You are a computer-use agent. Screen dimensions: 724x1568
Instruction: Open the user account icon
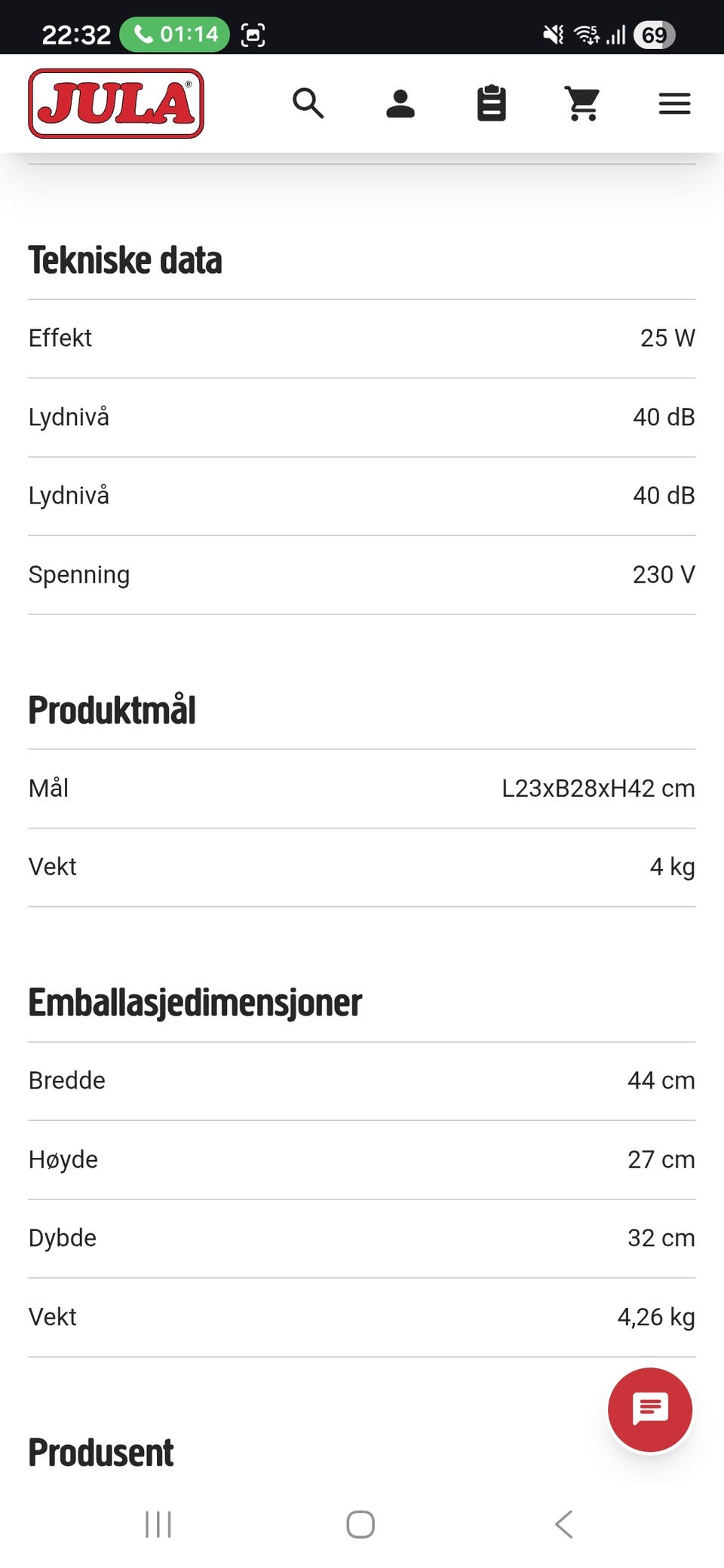click(401, 103)
